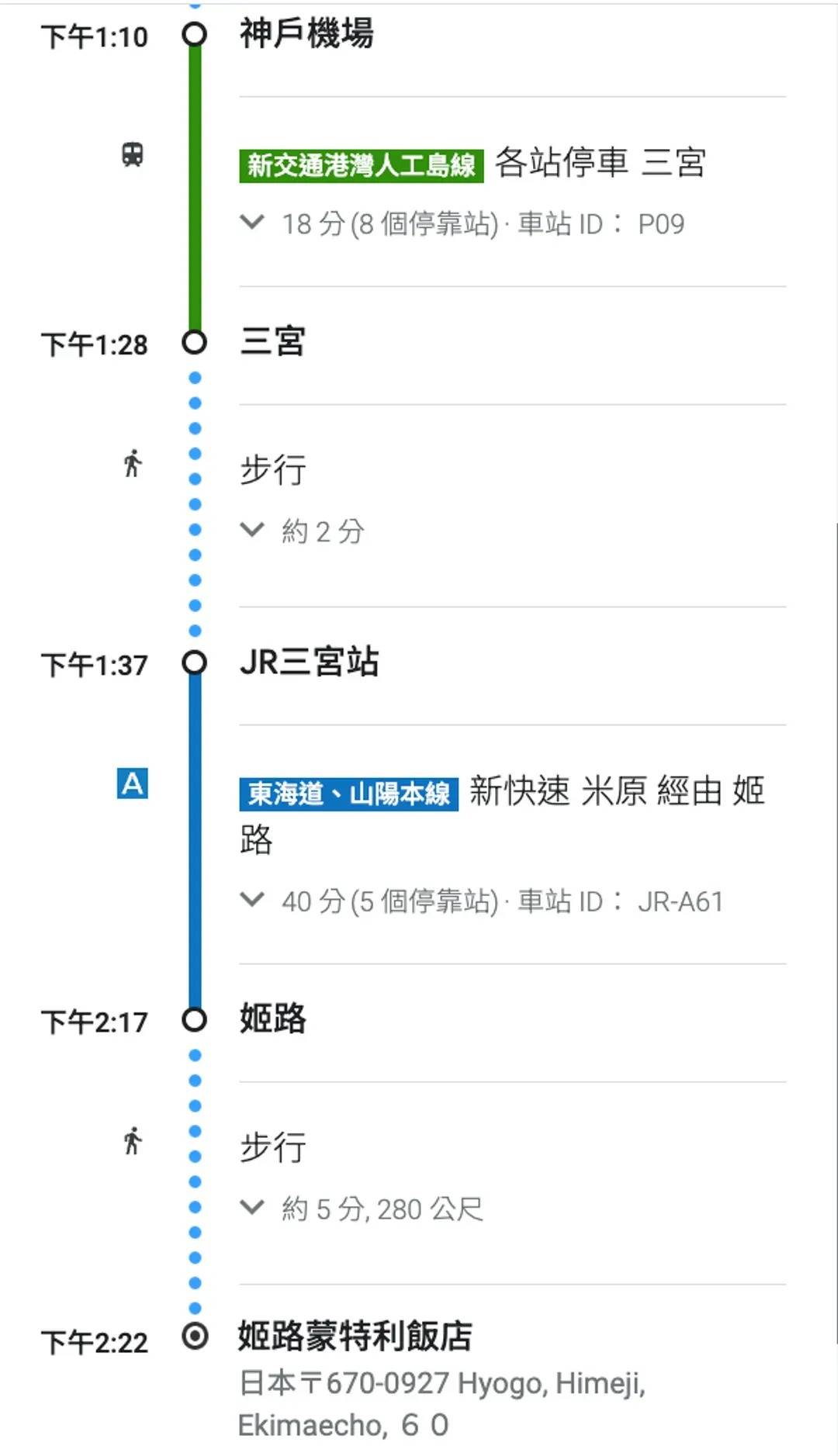838x1456 pixels.
Task: Click the 東海道、山陽本線 blue line label
Action: click(349, 794)
